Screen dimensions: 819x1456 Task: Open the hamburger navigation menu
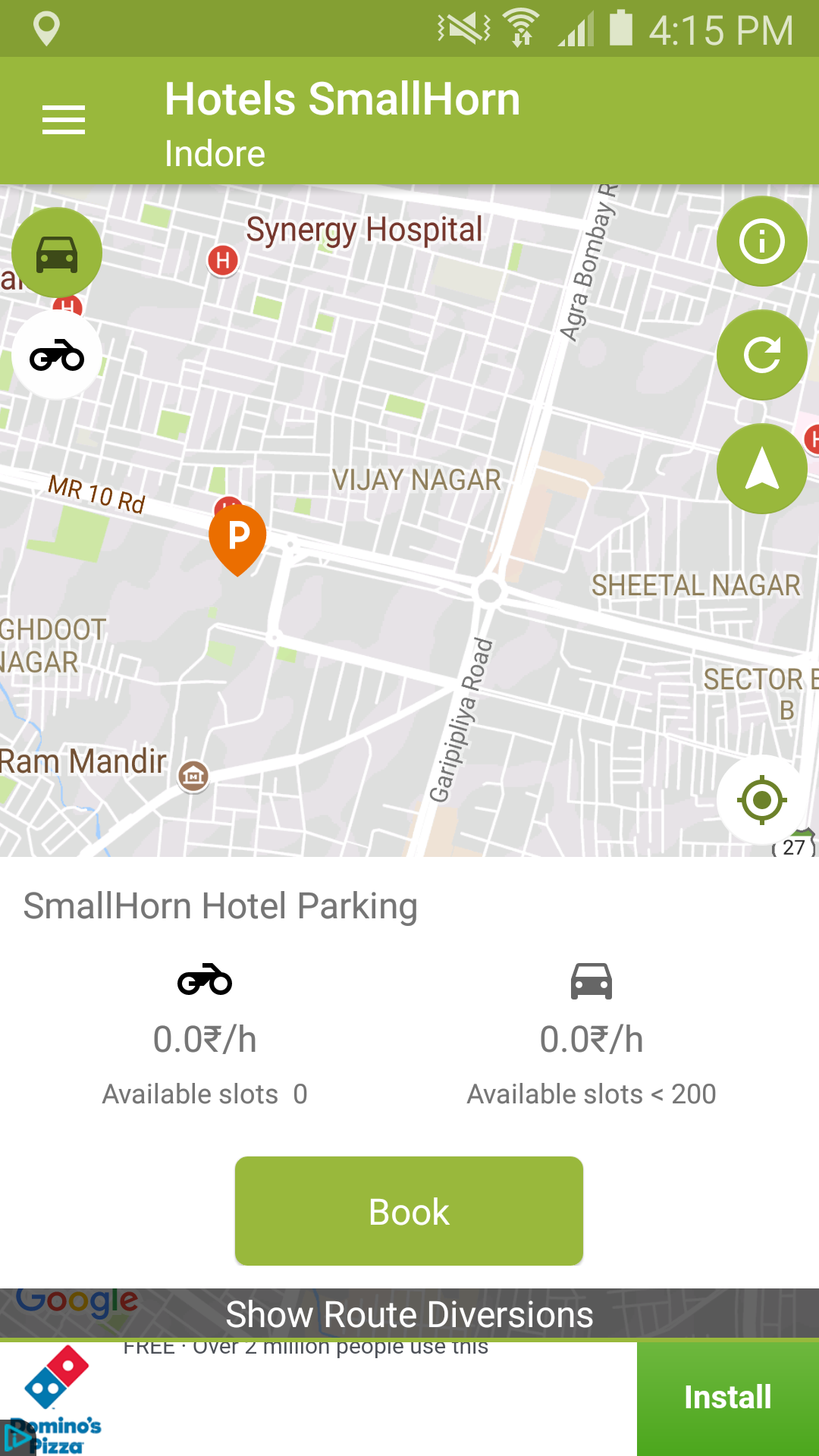(64, 120)
